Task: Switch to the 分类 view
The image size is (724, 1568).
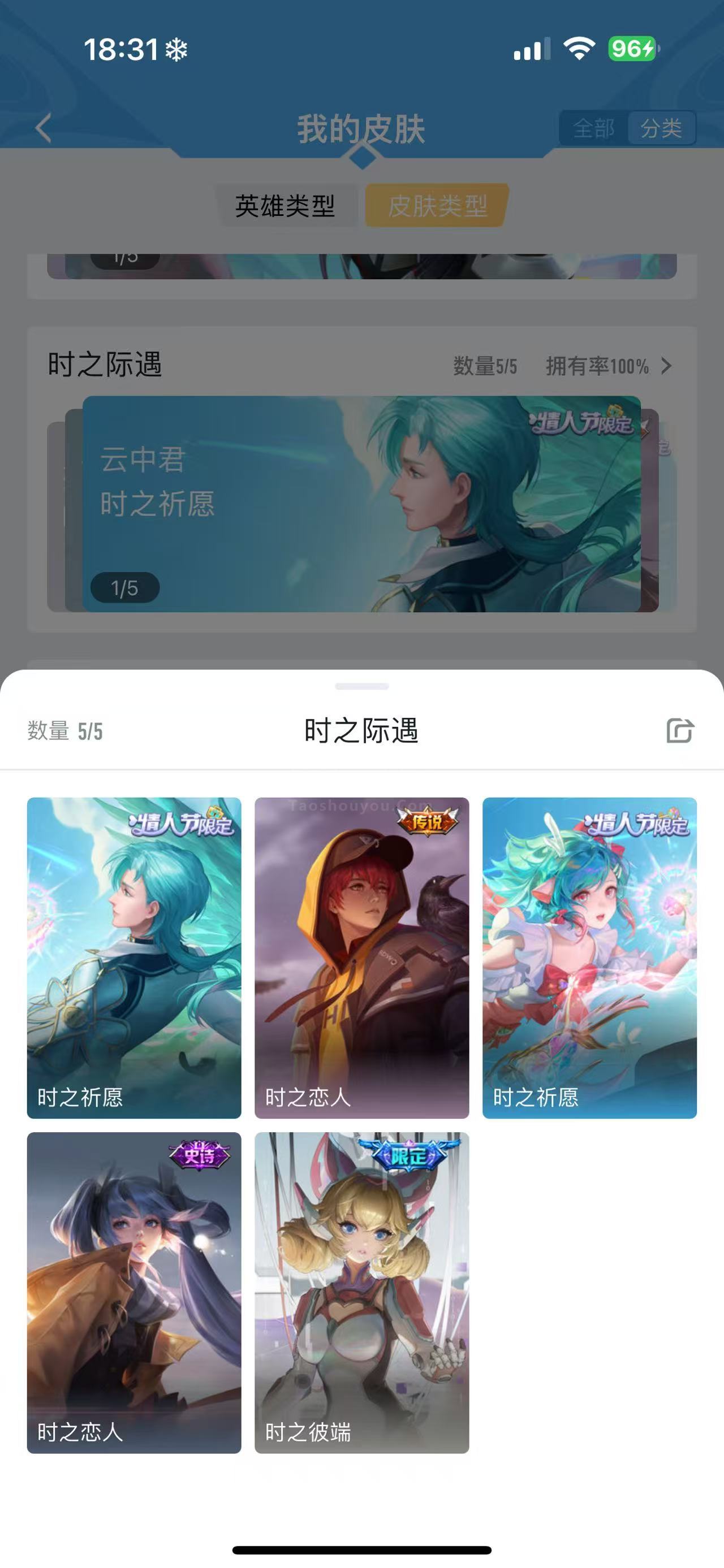Action: pyautogui.click(x=661, y=128)
